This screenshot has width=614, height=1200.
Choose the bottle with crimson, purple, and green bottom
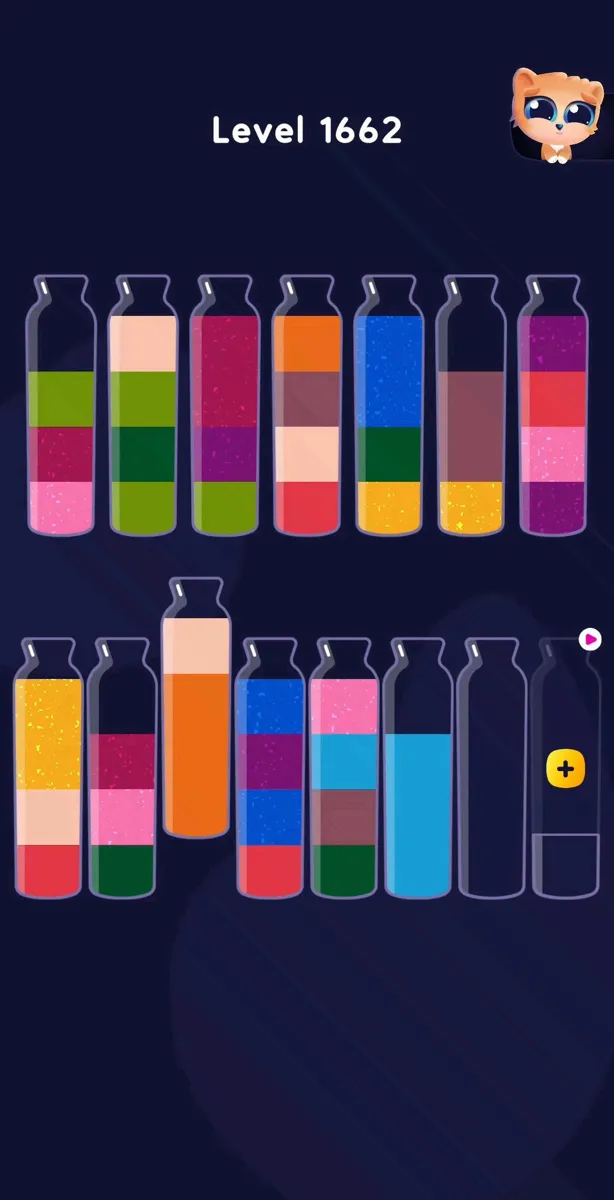pyautogui.click(x=225, y=405)
